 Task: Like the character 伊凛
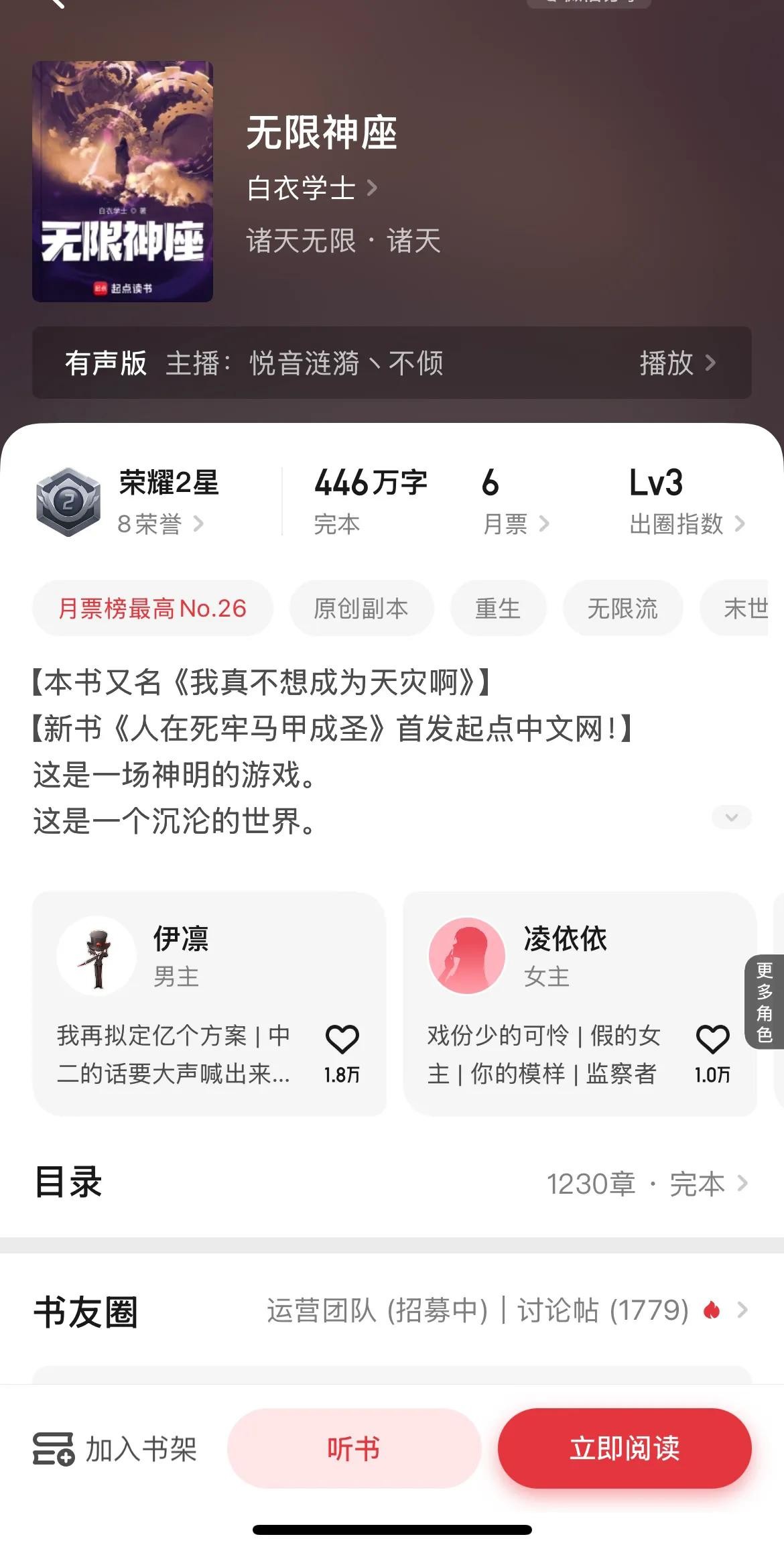click(342, 1040)
